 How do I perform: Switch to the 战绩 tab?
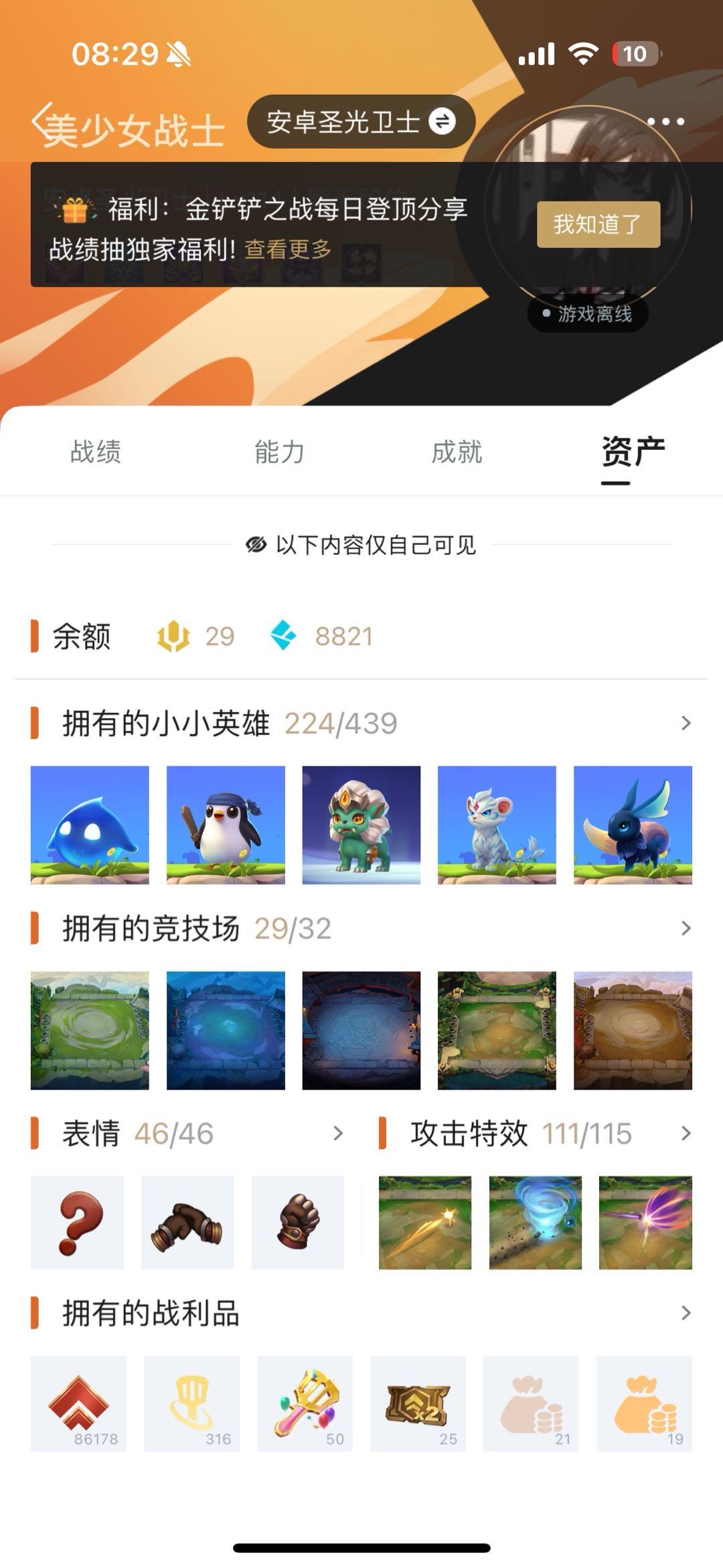[96, 452]
